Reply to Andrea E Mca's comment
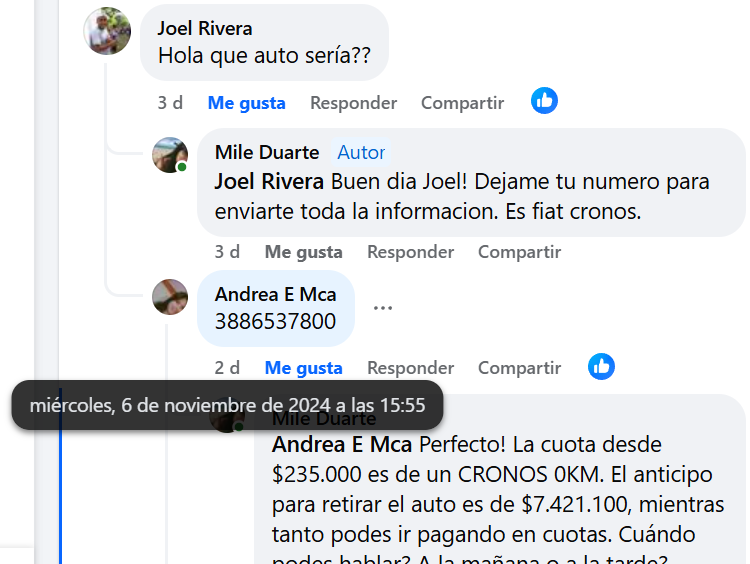 point(410,368)
